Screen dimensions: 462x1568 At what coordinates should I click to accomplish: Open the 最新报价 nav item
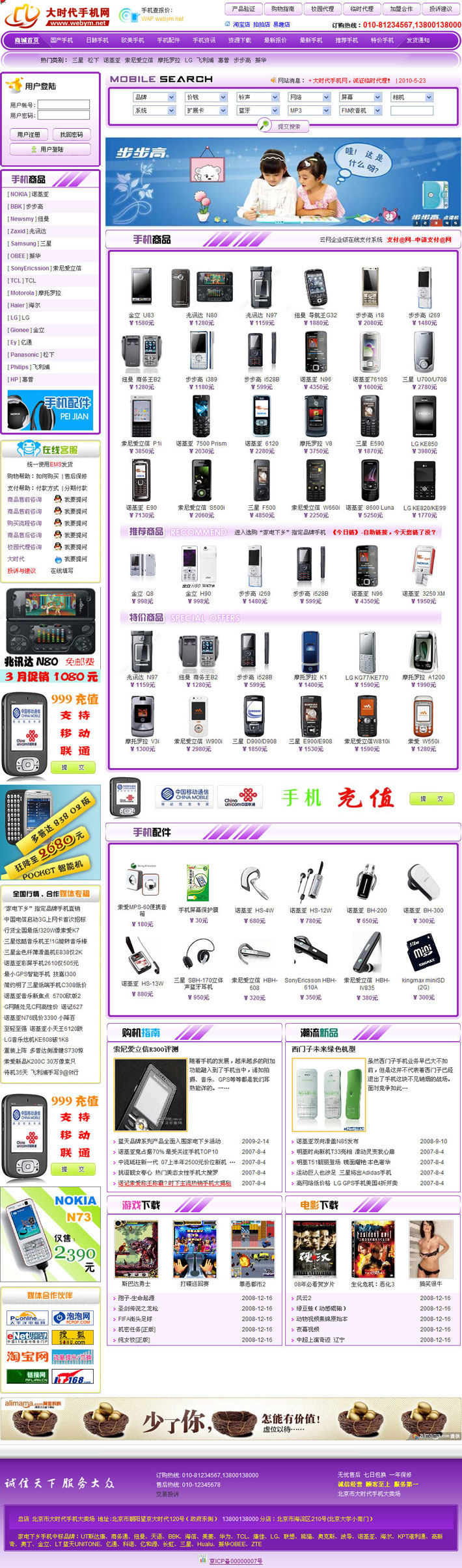click(275, 40)
